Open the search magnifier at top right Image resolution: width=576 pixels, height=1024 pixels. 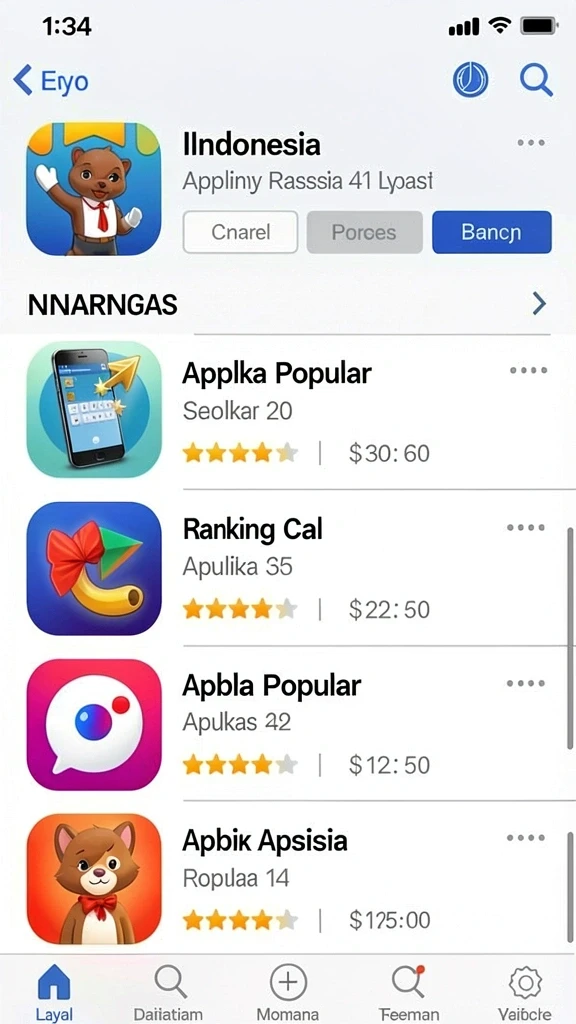coord(536,80)
